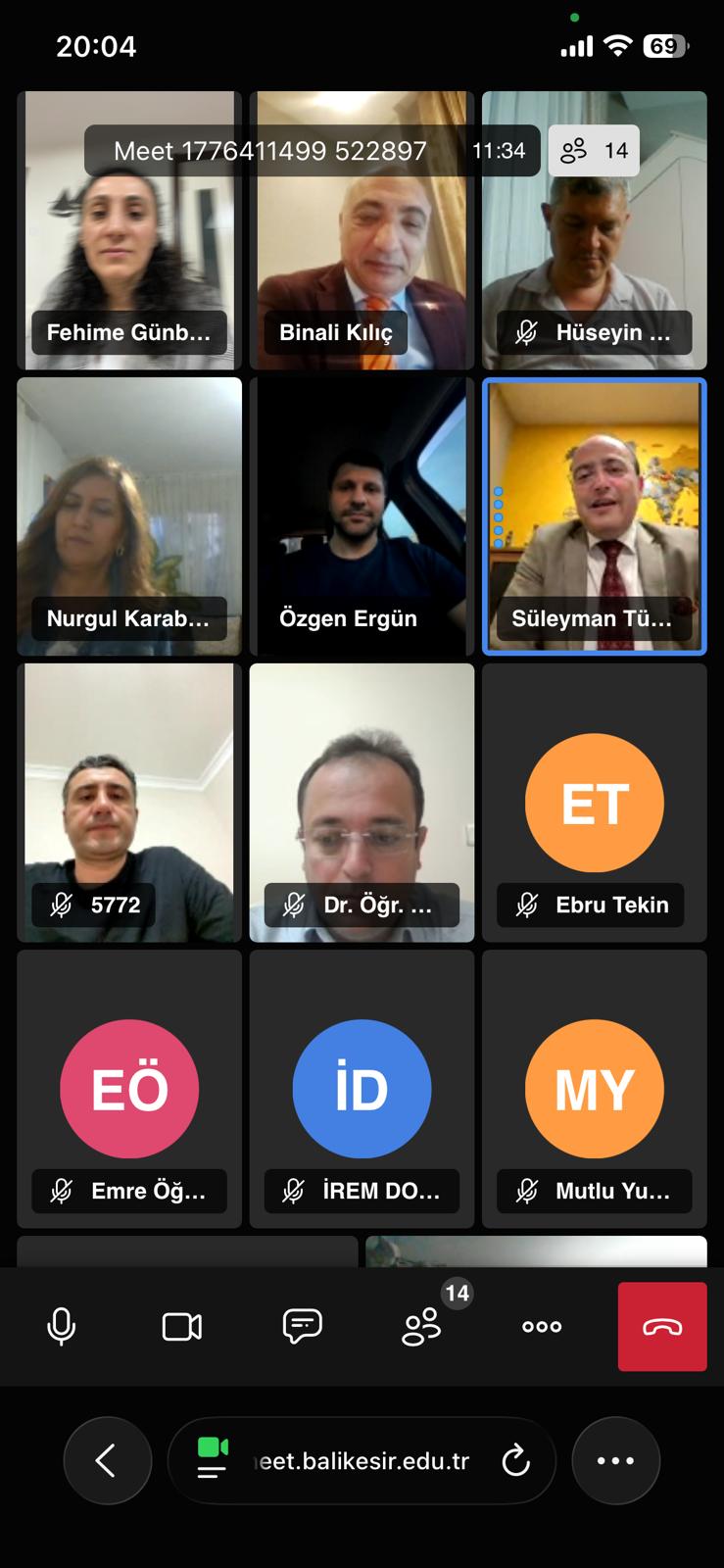
Task: Select Süleyman's video tile
Action: coord(594,516)
